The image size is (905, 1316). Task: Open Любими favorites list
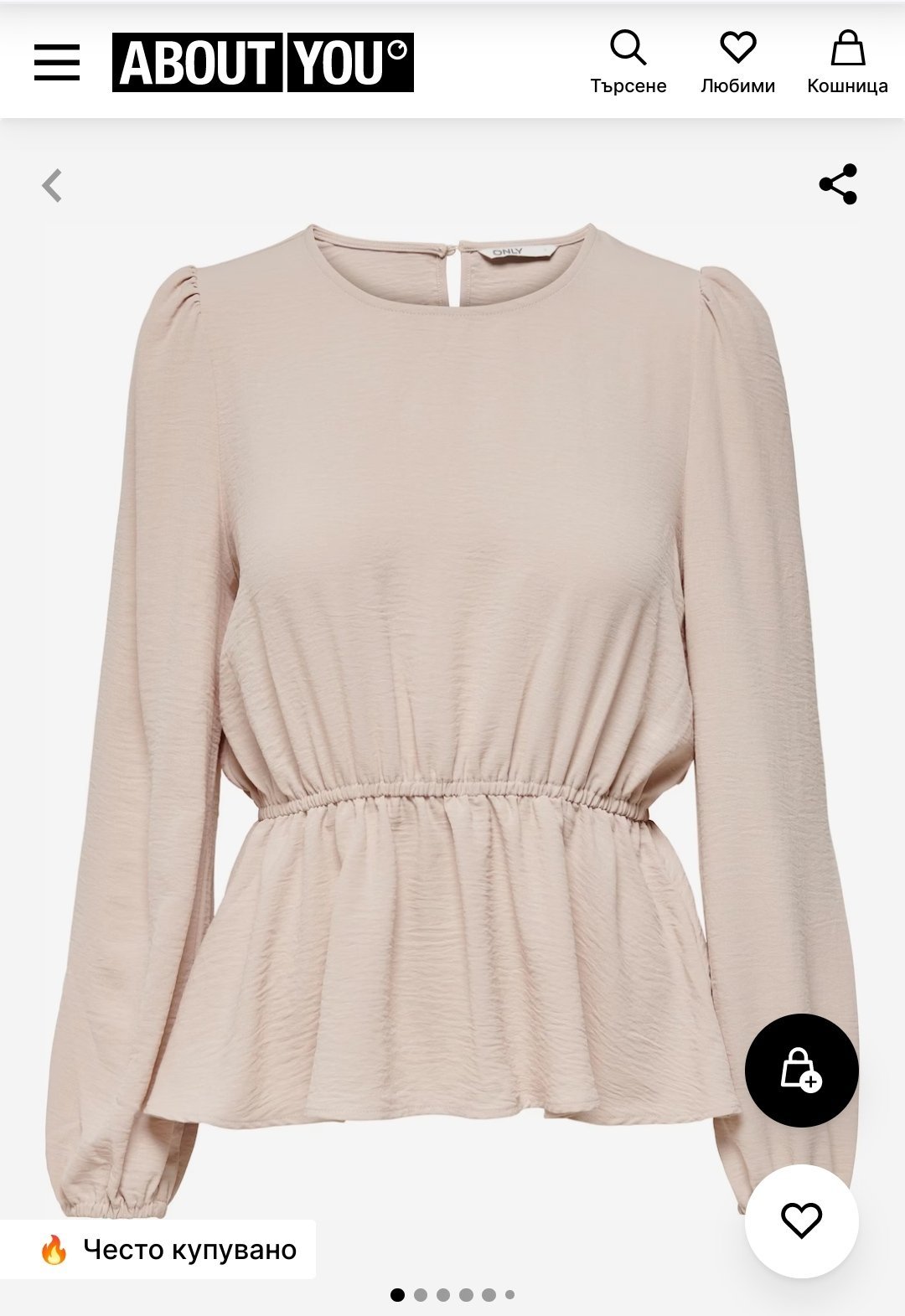pos(738,62)
